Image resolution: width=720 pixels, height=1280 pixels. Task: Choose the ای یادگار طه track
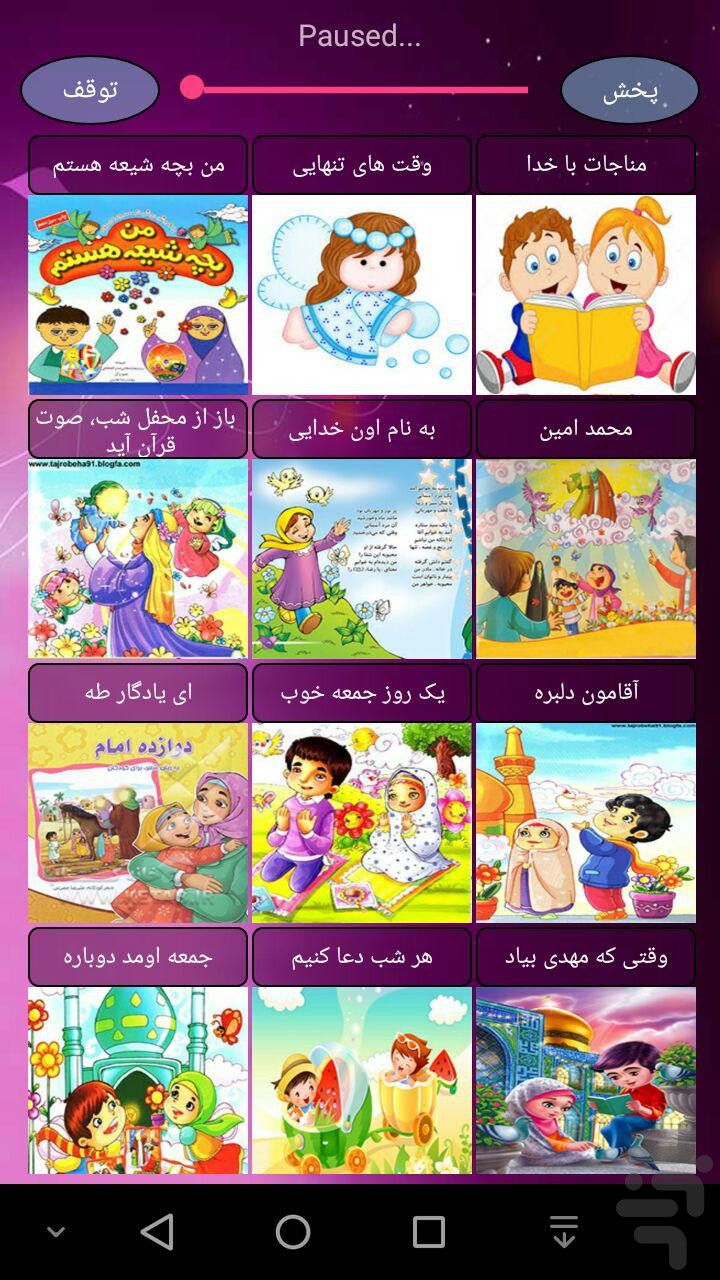point(138,693)
